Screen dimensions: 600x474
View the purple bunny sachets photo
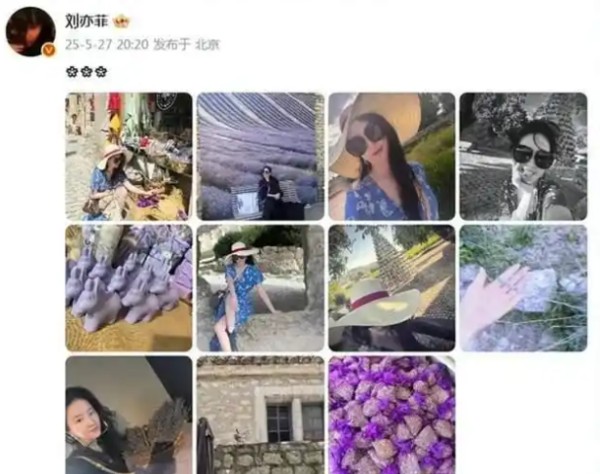tap(129, 287)
